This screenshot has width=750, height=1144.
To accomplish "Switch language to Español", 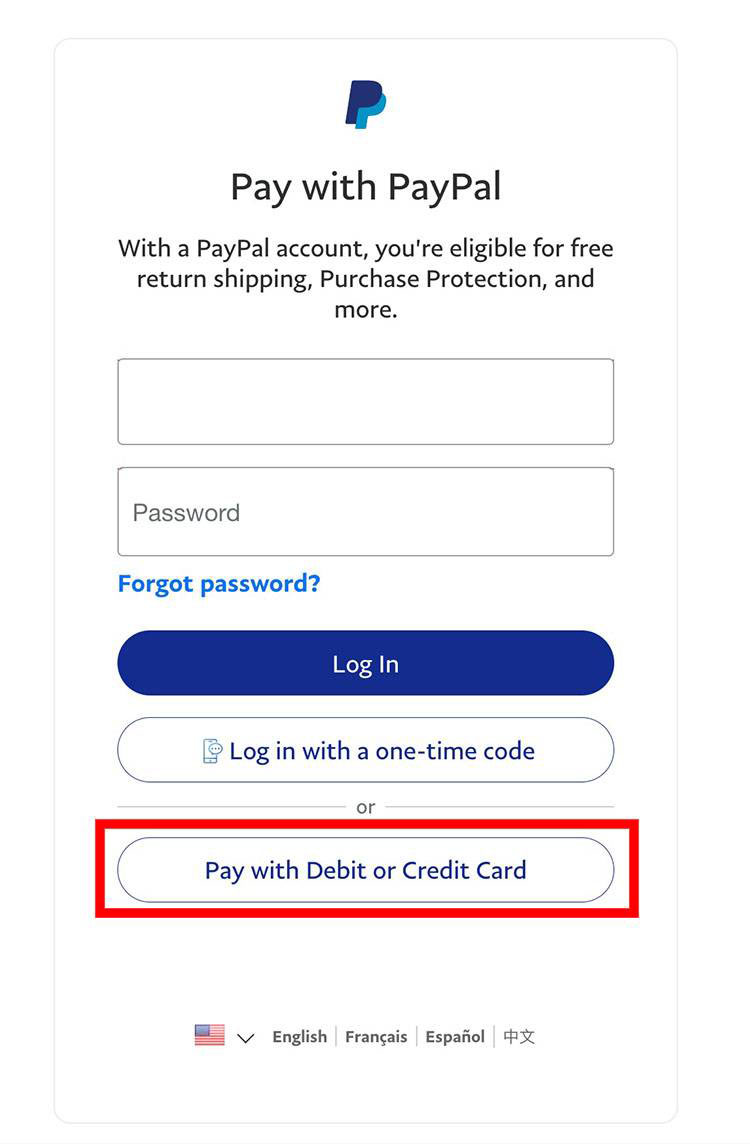I will click(x=455, y=1037).
